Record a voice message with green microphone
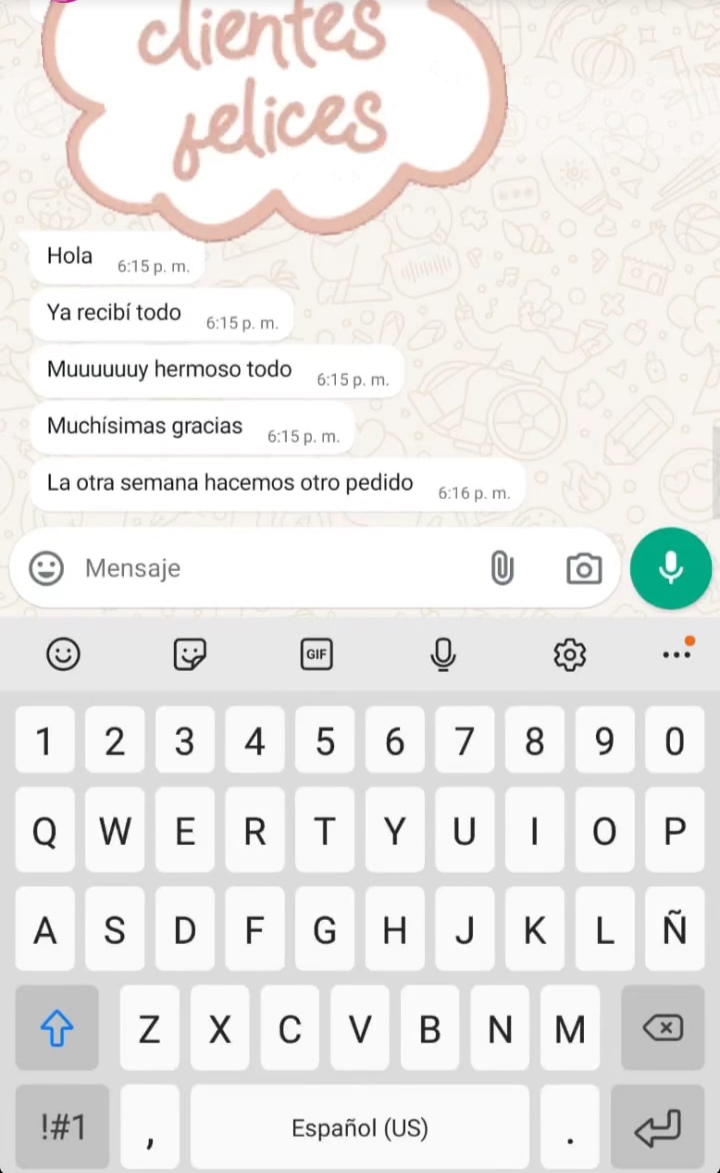The height and width of the screenshot is (1173, 720). (x=671, y=568)
